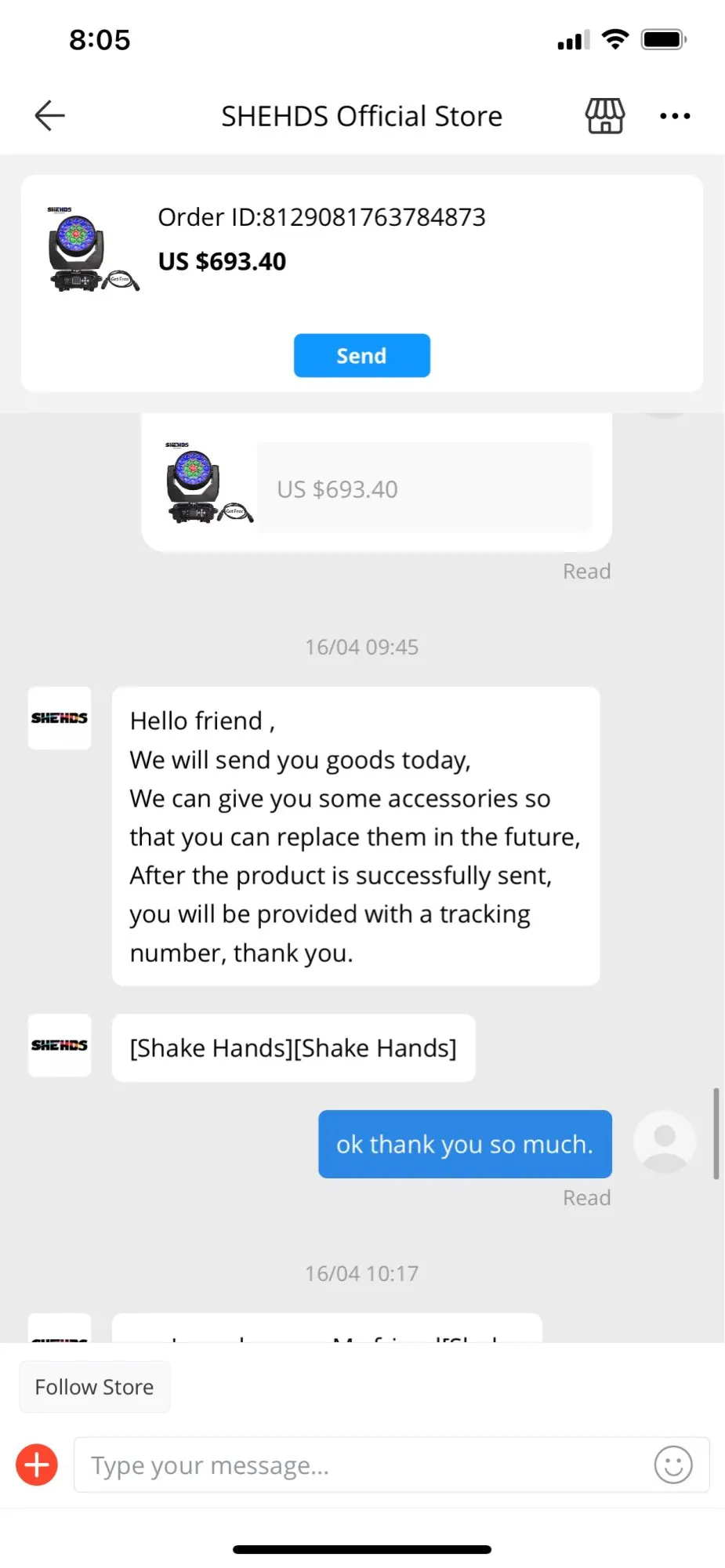This screenshot has height=1568, width=725.
Task: Tap the Follow Store button
Action: (x=94, y=1387)
